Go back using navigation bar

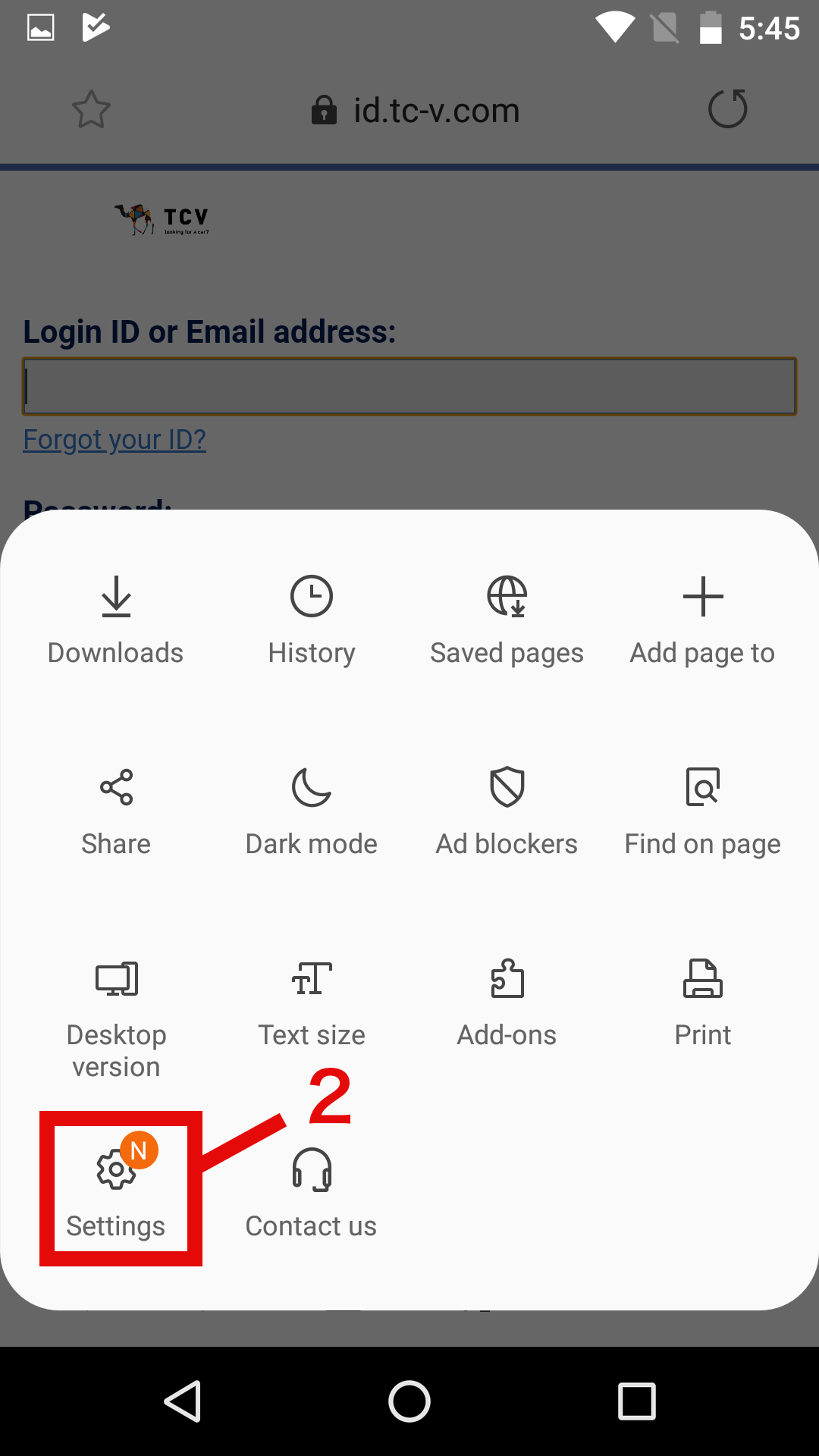click(183, 1401)
